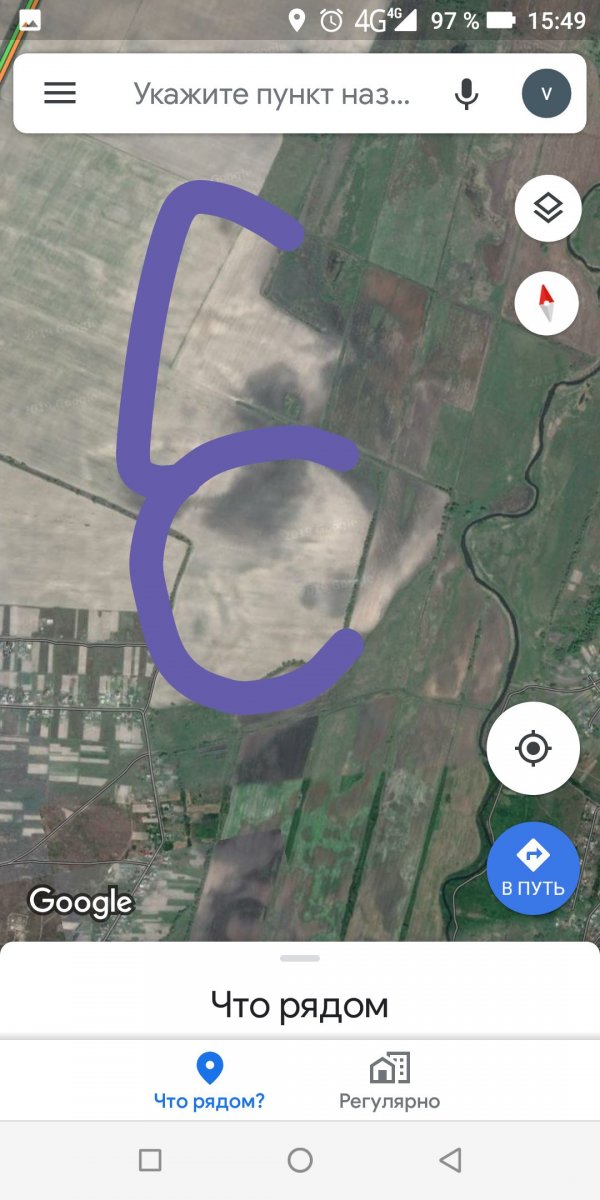This screenshot has width=600, height=1200.
Task: Expand the 'Что рядом' bottom sheet handle
Action: pyautogui.click(x=300, y=958)
